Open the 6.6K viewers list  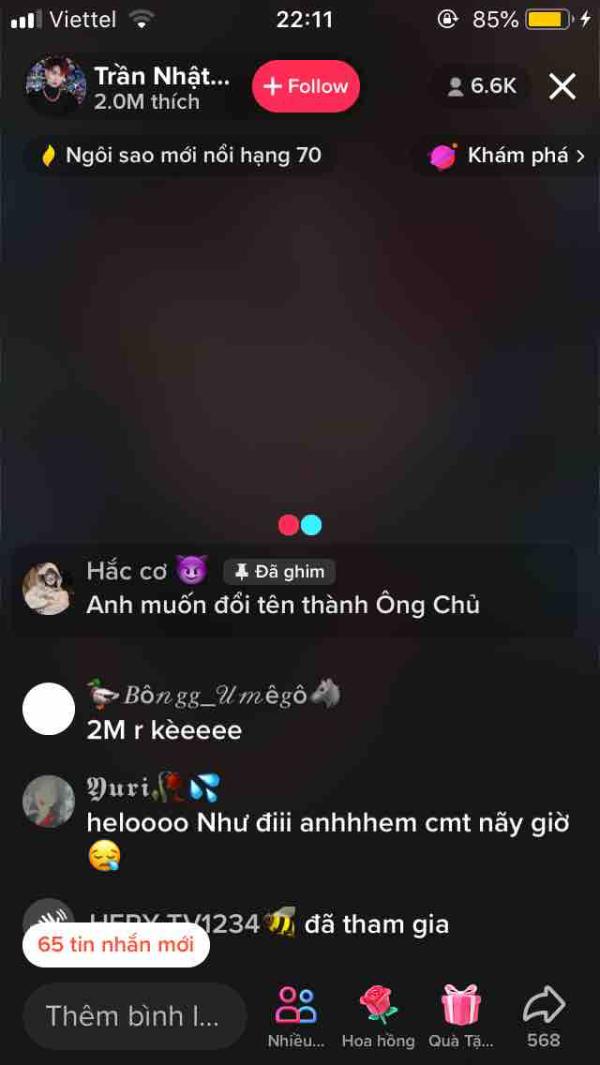pyautogui.click(x=482, y=86)
